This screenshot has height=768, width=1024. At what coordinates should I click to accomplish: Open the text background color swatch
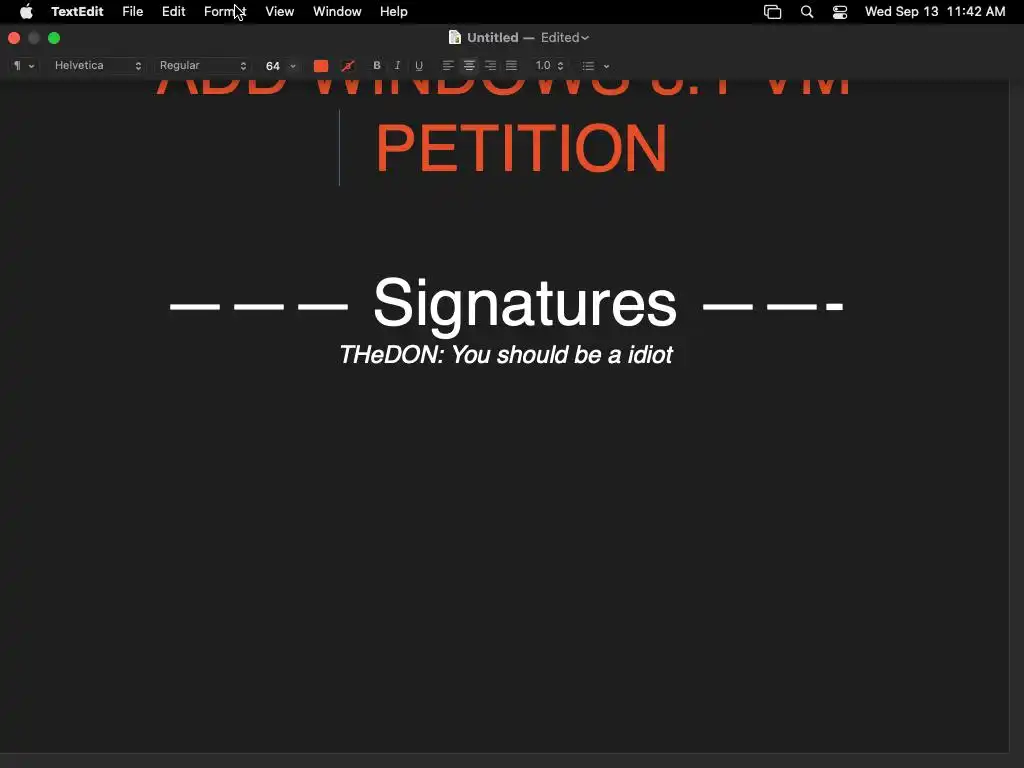[348, 66]
